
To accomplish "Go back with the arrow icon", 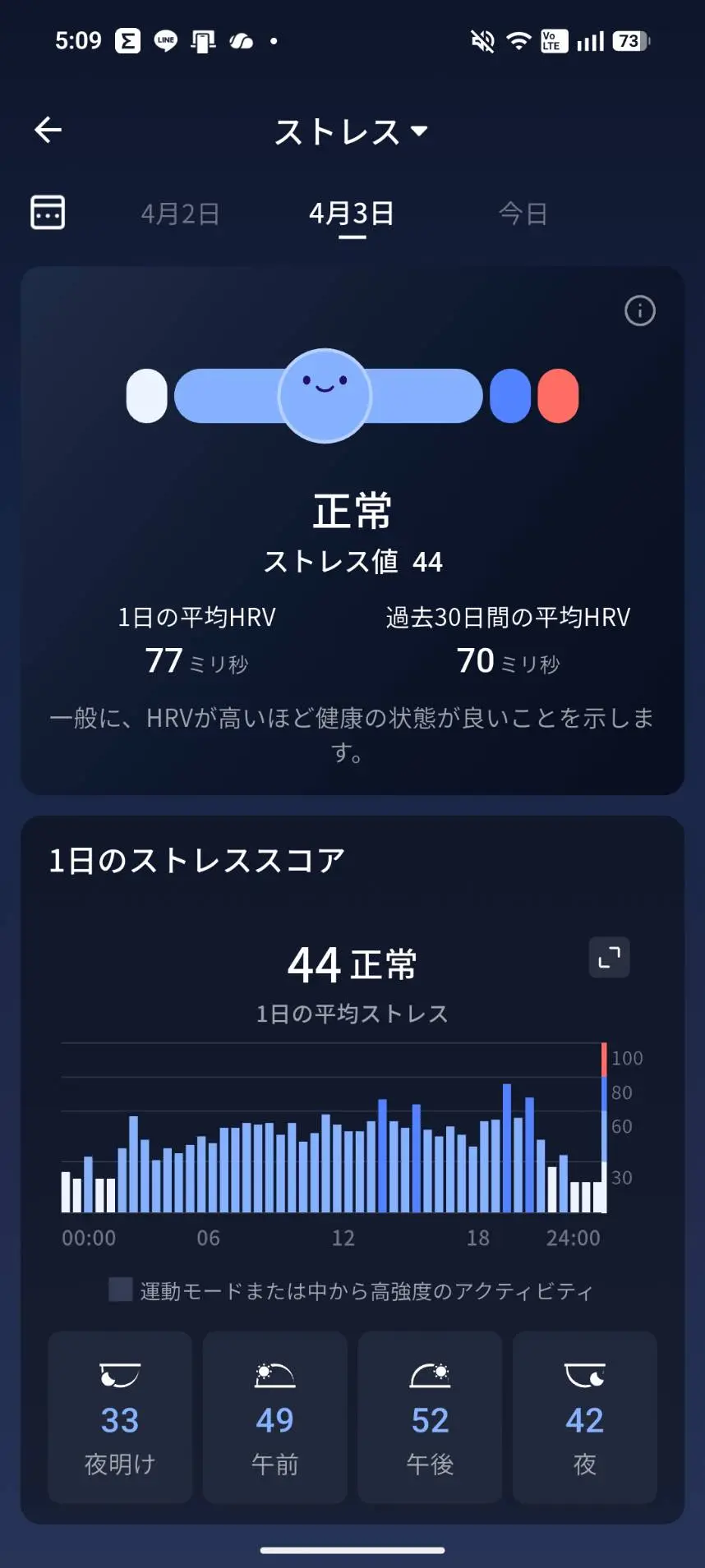I will pos(48,130).
